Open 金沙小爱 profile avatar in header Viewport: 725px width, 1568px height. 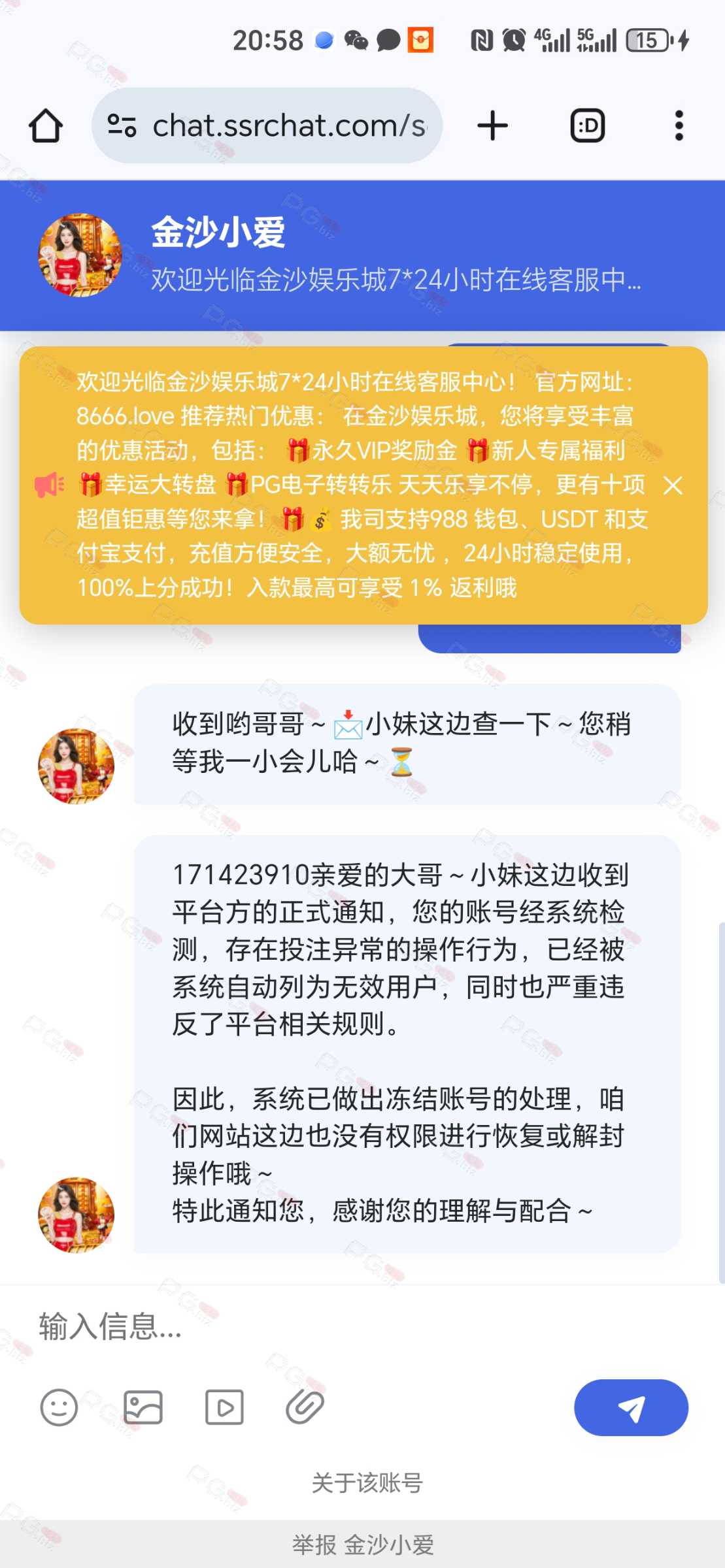pyautogui.click(x=80, y=255)
